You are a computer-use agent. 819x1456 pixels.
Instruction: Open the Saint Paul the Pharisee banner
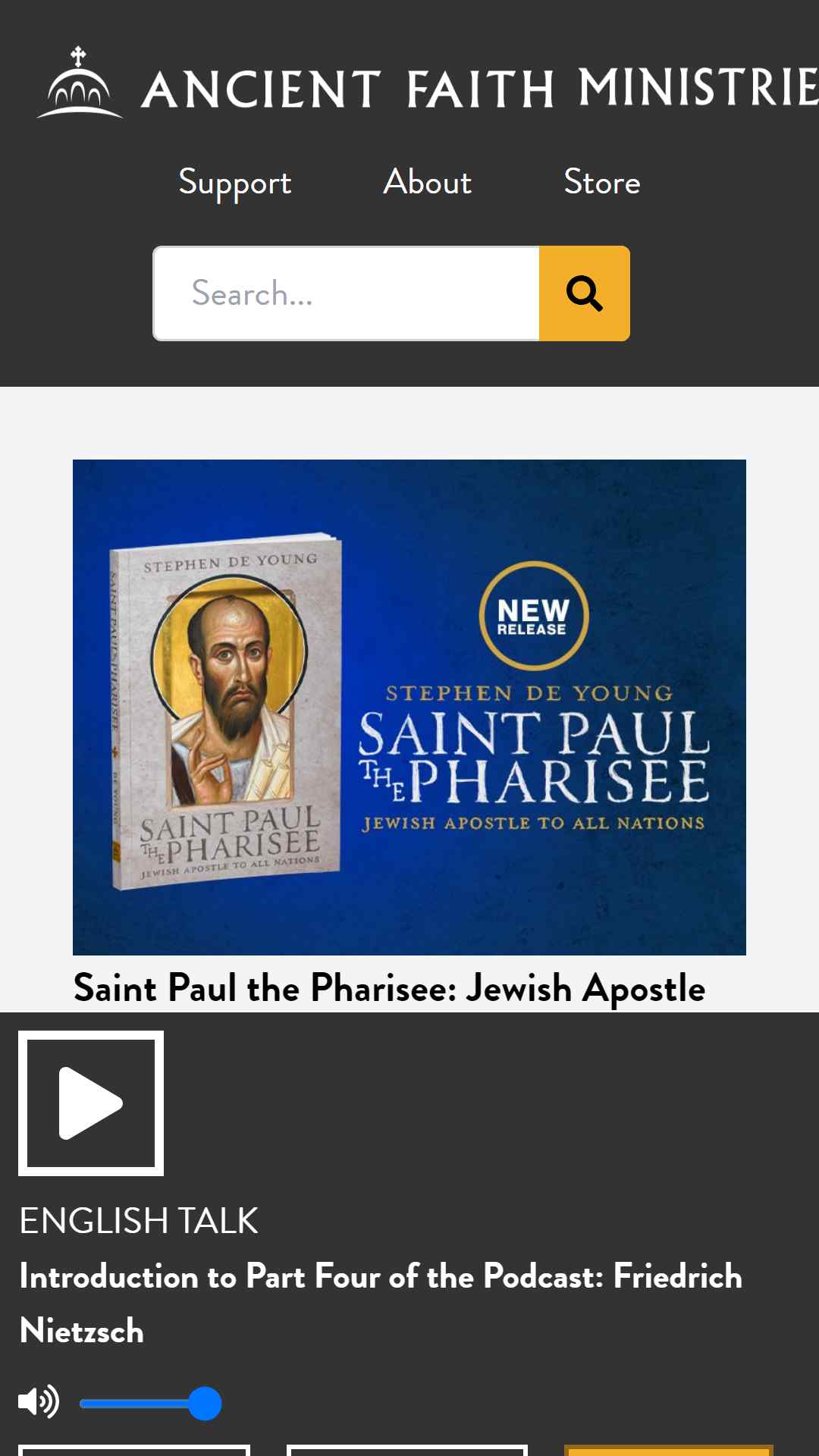(409, 707)
